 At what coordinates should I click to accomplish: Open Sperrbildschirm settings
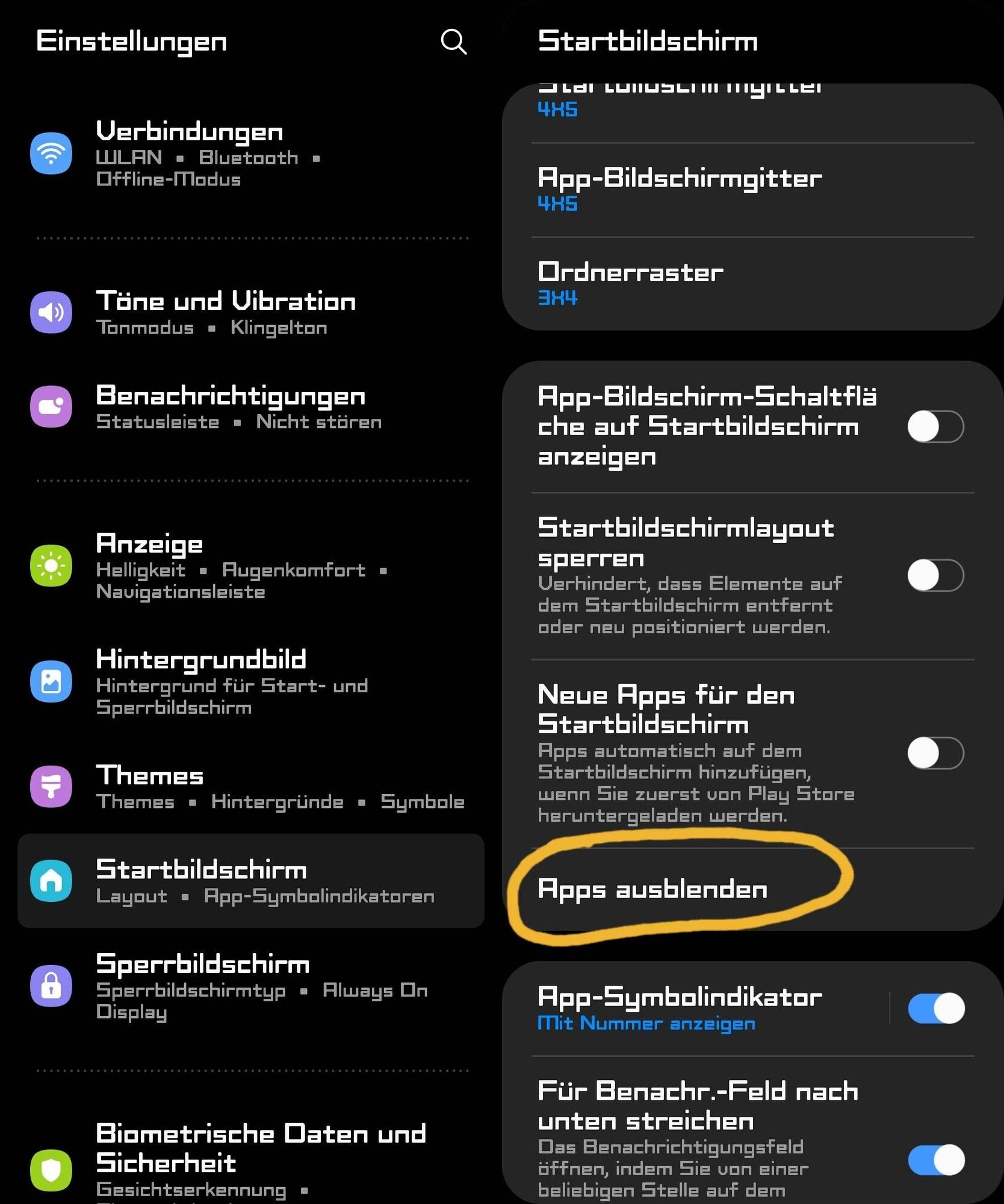click(x=241, y=985)
